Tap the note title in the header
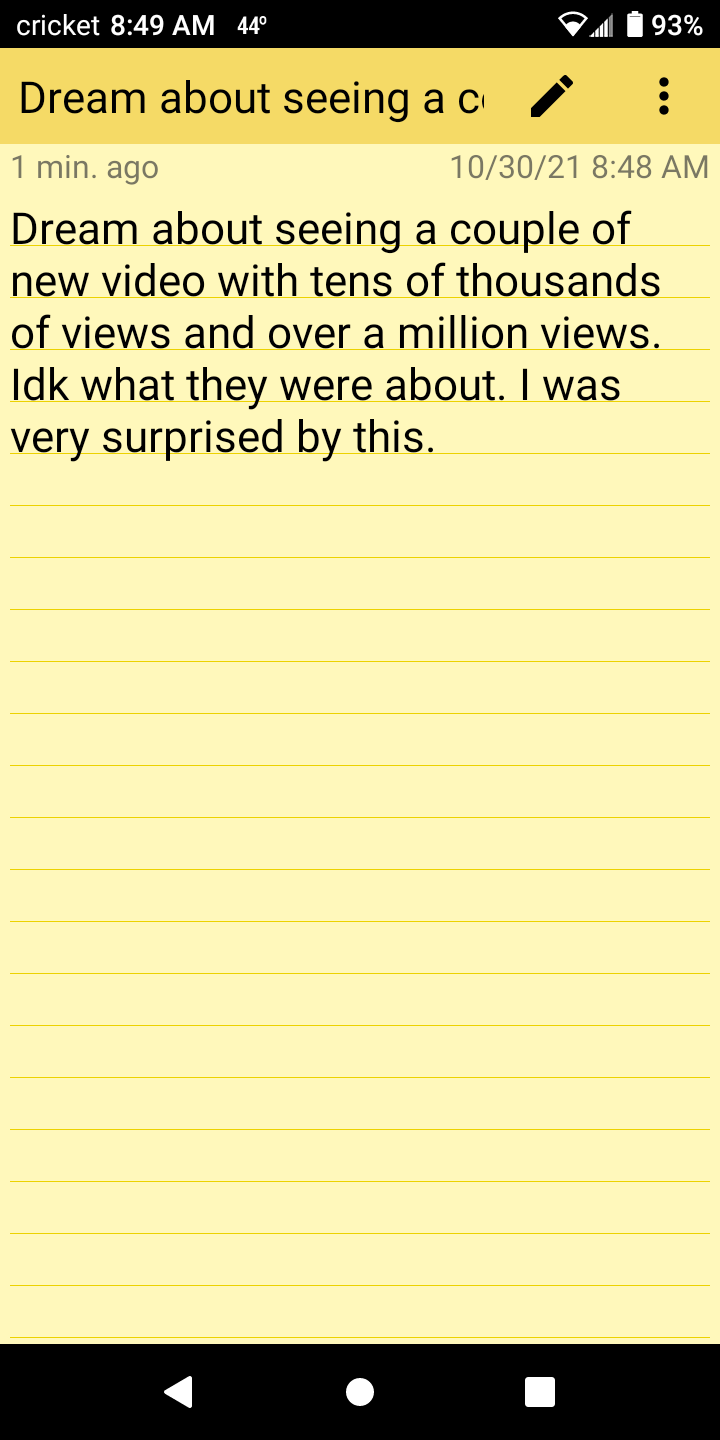Image resolution: width=720 pixels, height=1440 pixels. (x=250, y=98)
